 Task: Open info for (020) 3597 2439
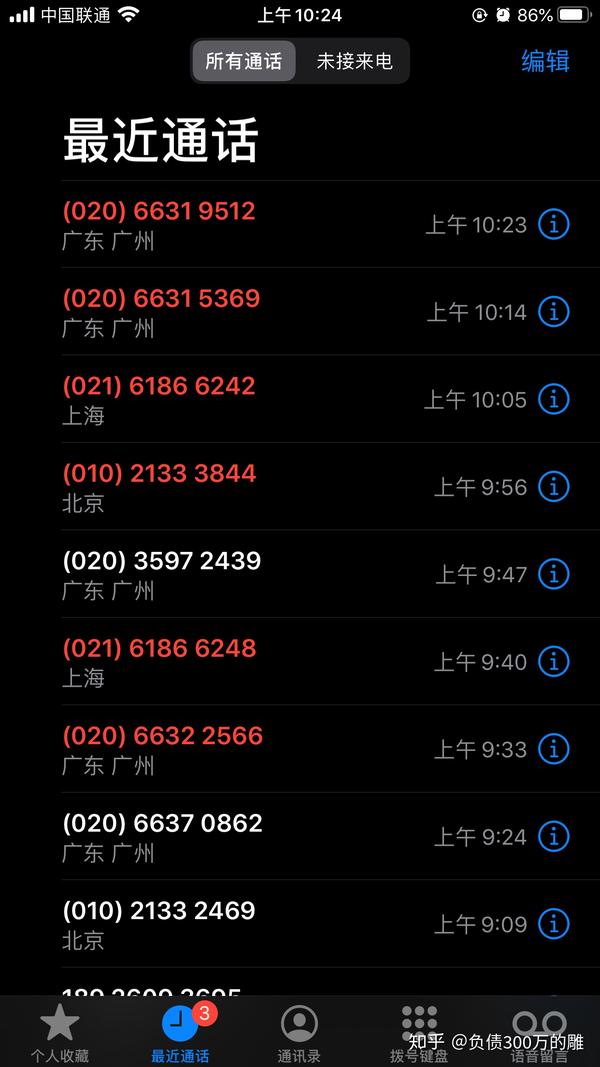tap(553, 574)
